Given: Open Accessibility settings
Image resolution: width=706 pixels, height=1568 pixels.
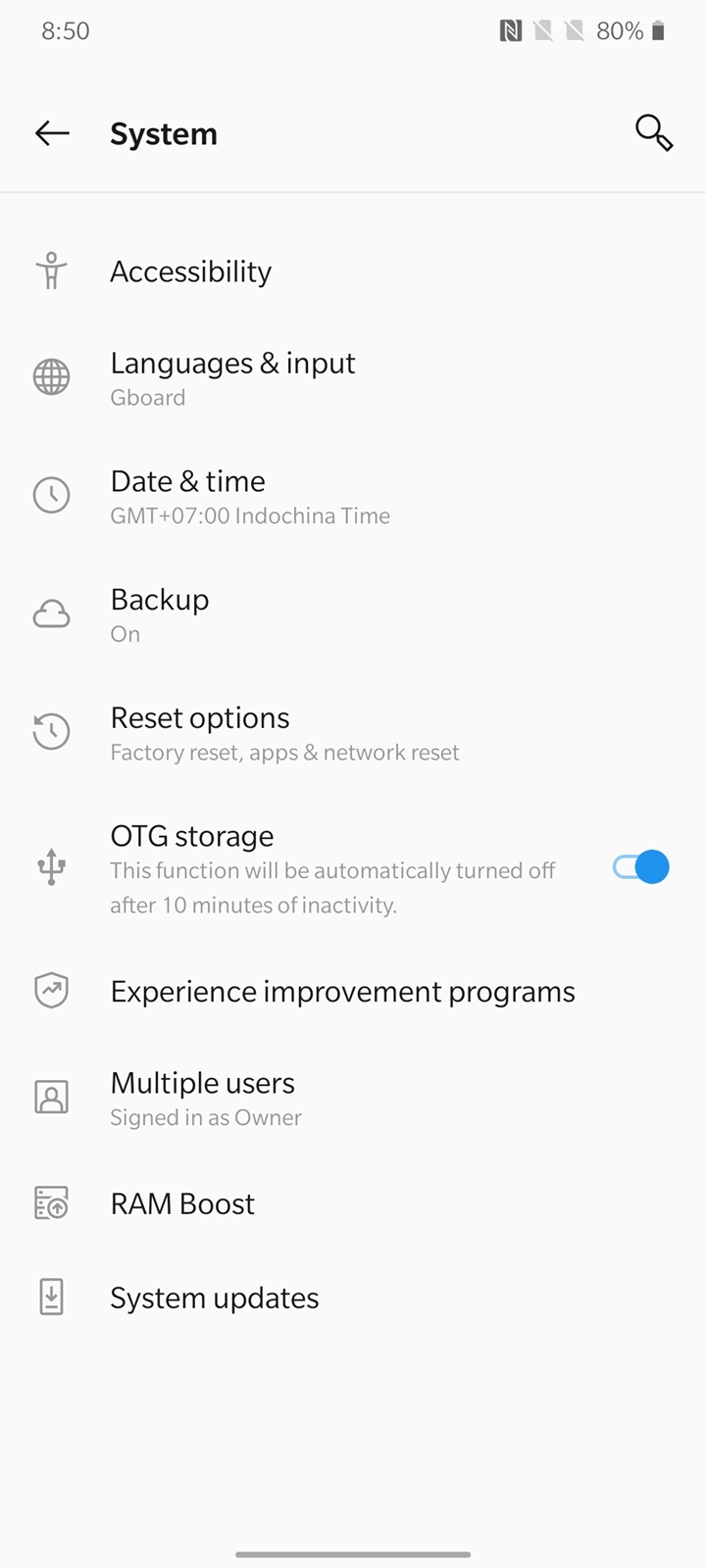Looking at the screenshot, I should click(x=353, y=271).
